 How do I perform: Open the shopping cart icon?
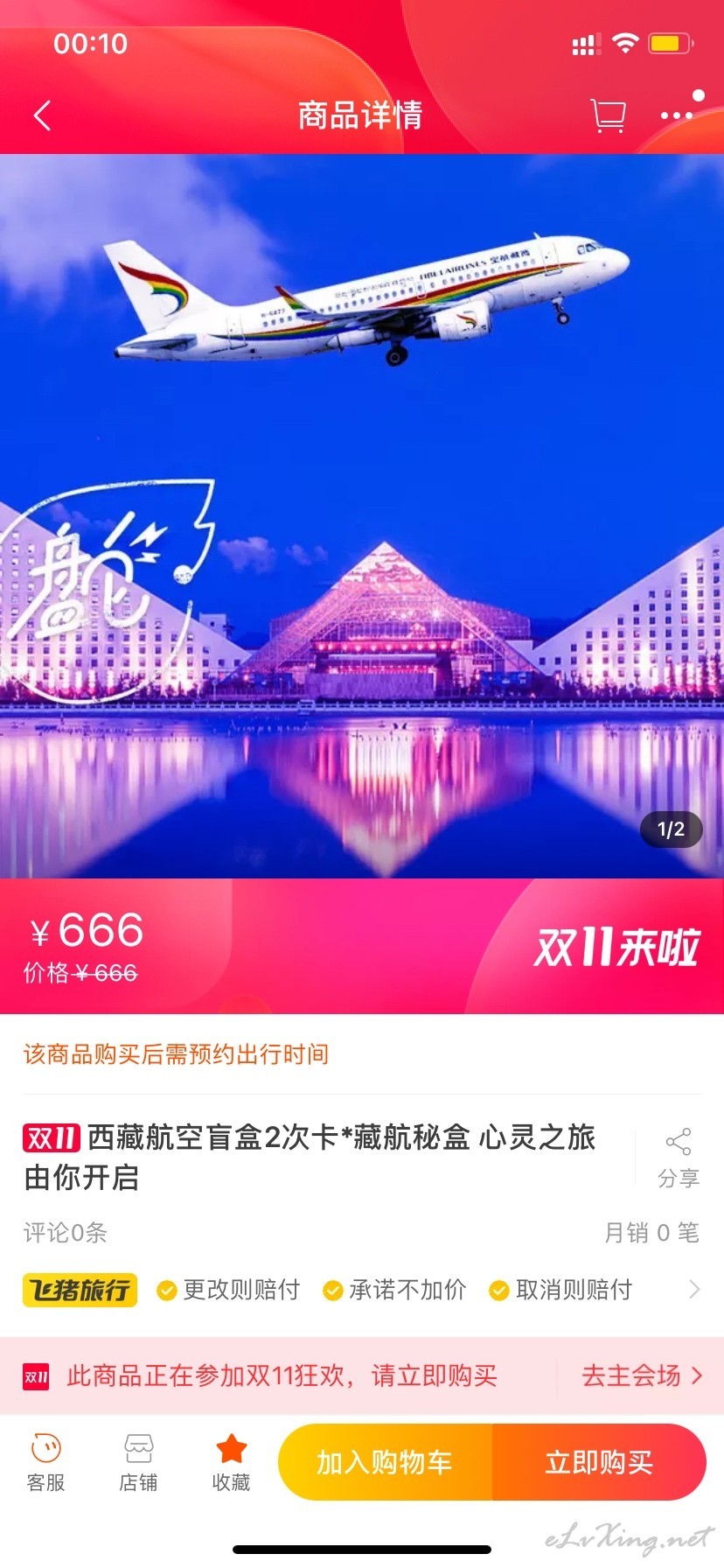click(608, 115)
